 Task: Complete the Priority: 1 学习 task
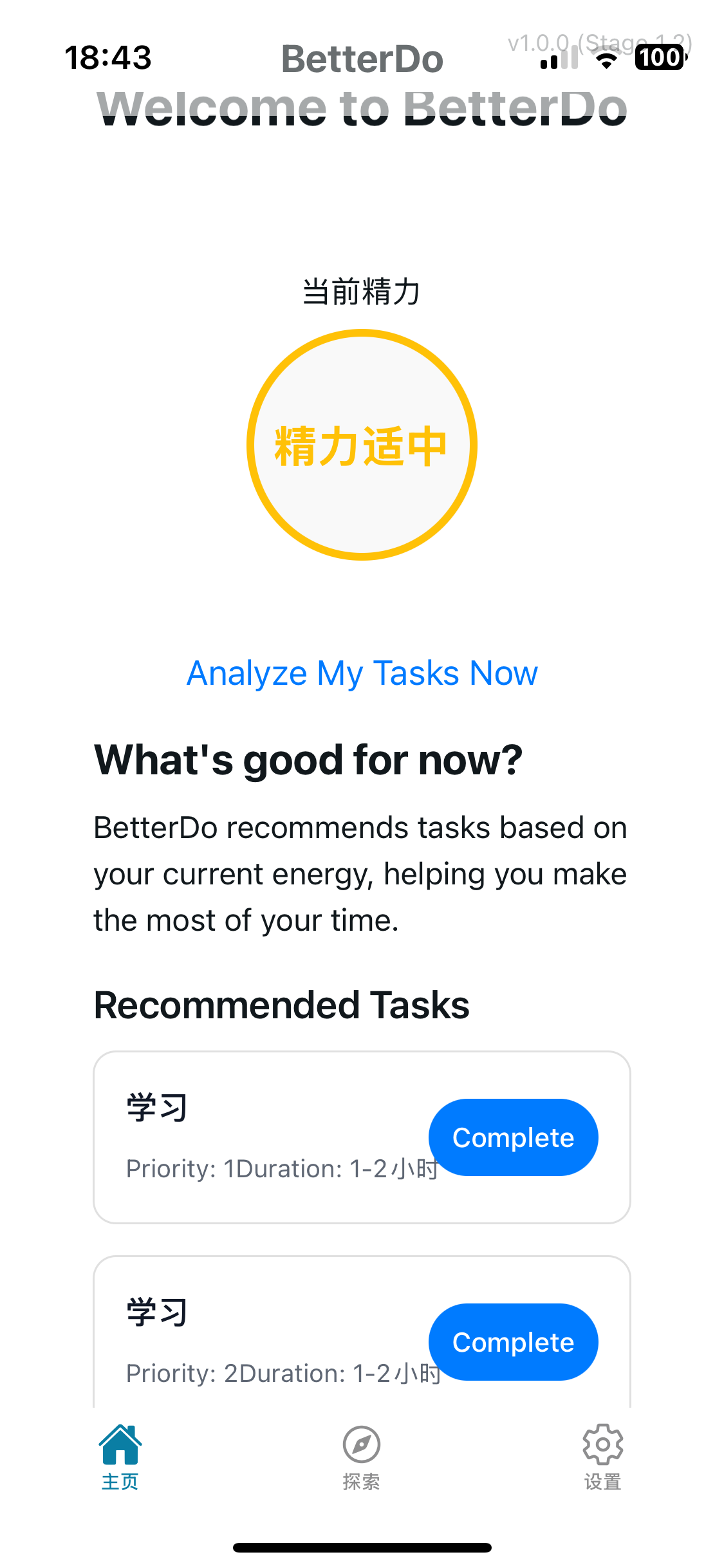click(x=513, y=1137)
